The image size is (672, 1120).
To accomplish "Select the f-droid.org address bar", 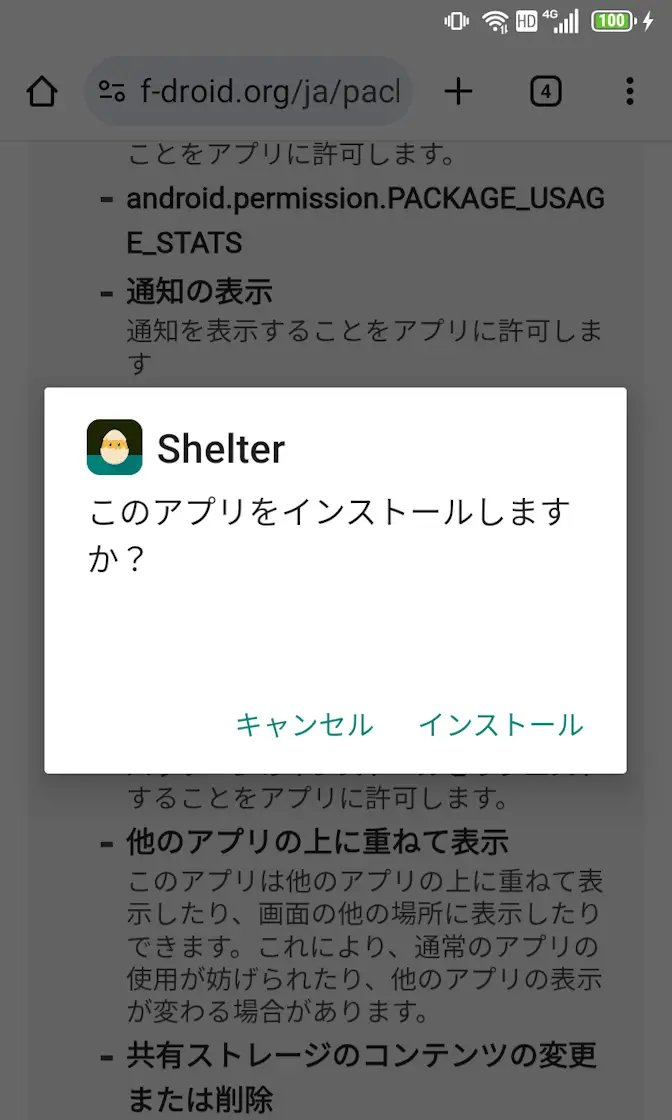I will 272,92.
